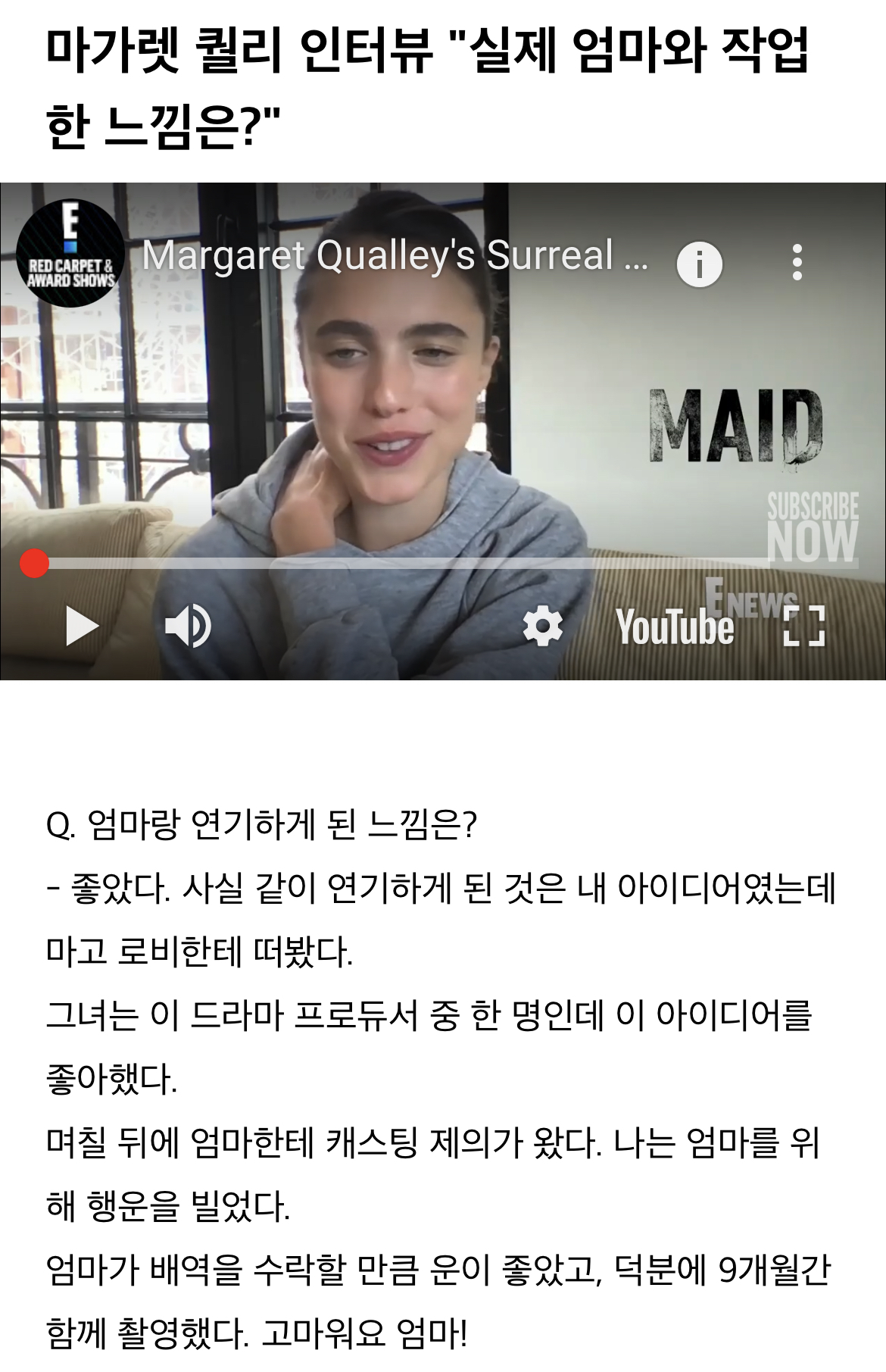Open the video info card

(x=699, y=264)
